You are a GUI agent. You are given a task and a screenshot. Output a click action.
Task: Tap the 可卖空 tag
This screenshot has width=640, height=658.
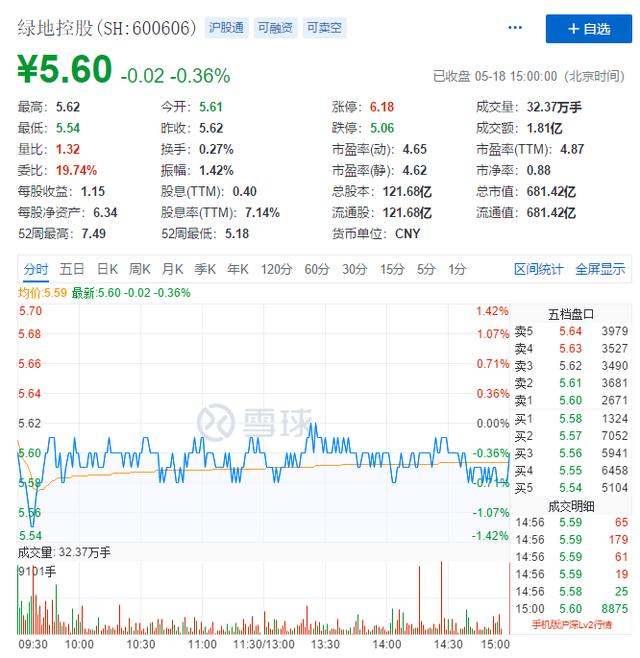(x=324, y=28)
